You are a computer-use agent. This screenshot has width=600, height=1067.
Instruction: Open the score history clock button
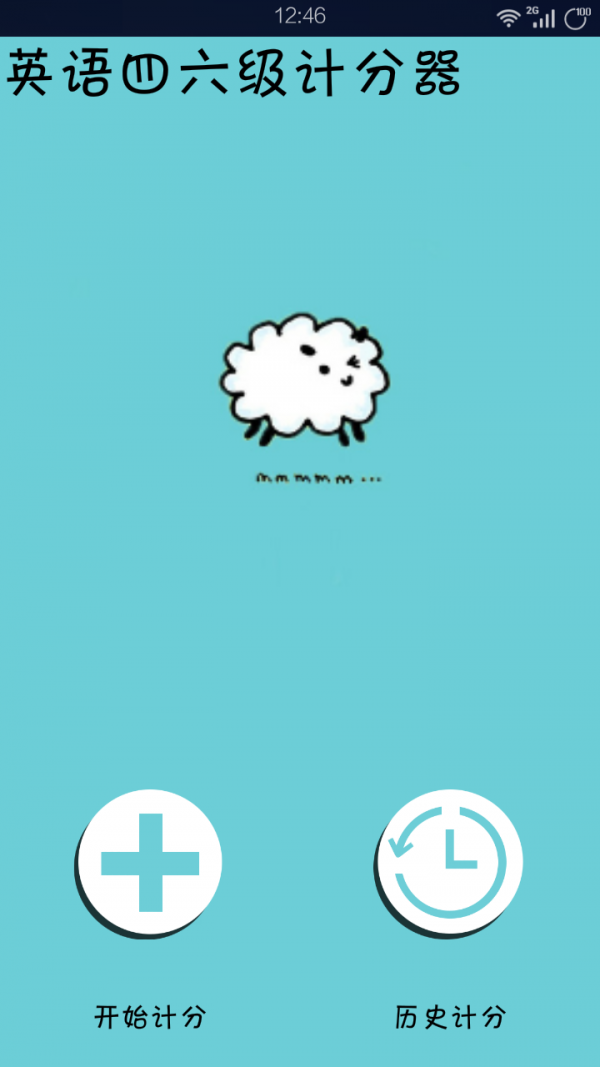coord(450,862)
